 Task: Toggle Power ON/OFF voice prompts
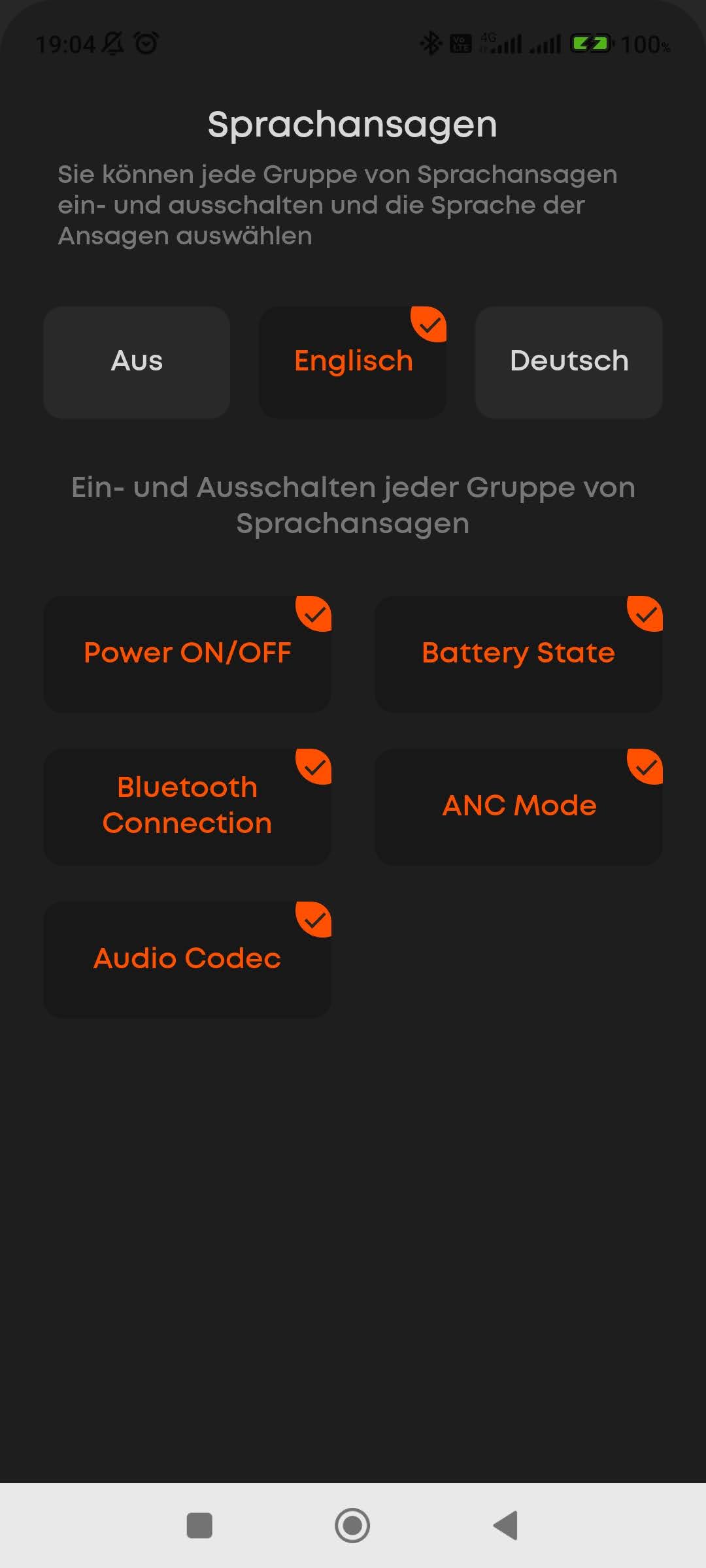188,653
